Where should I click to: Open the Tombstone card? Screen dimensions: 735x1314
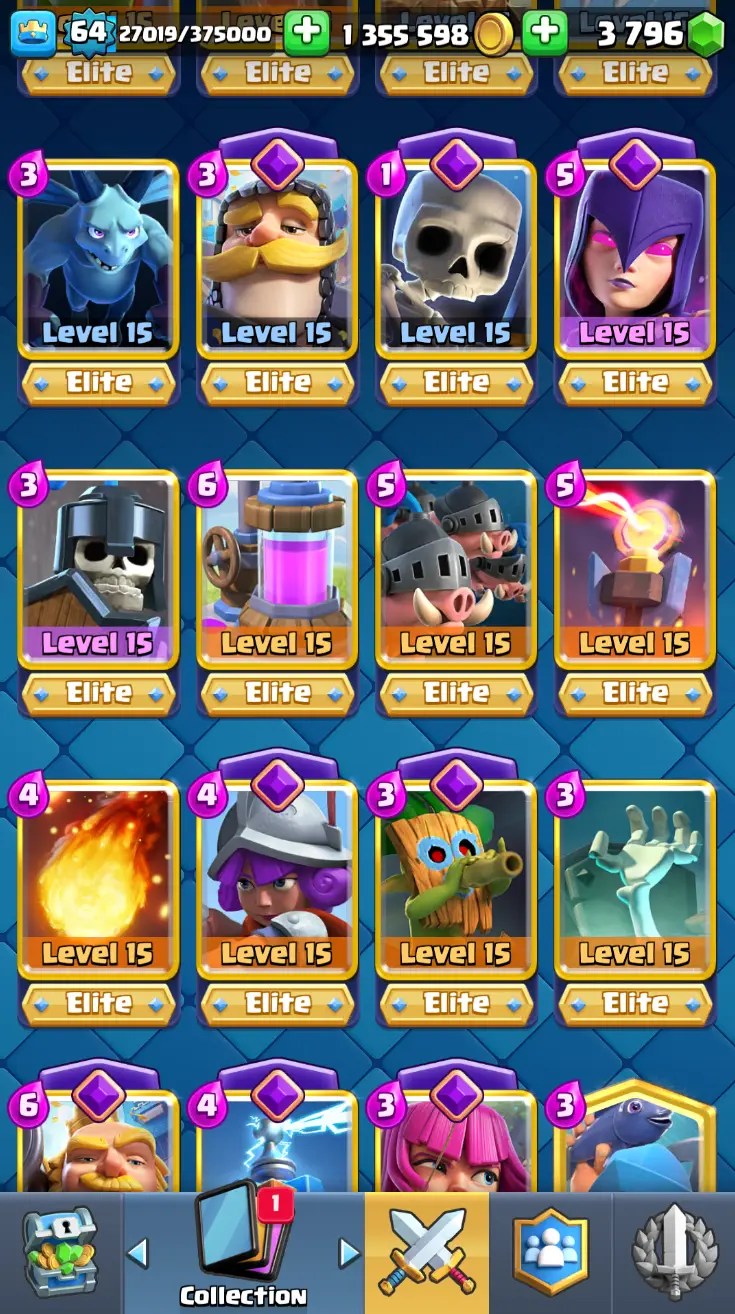(x=635, y=880)
